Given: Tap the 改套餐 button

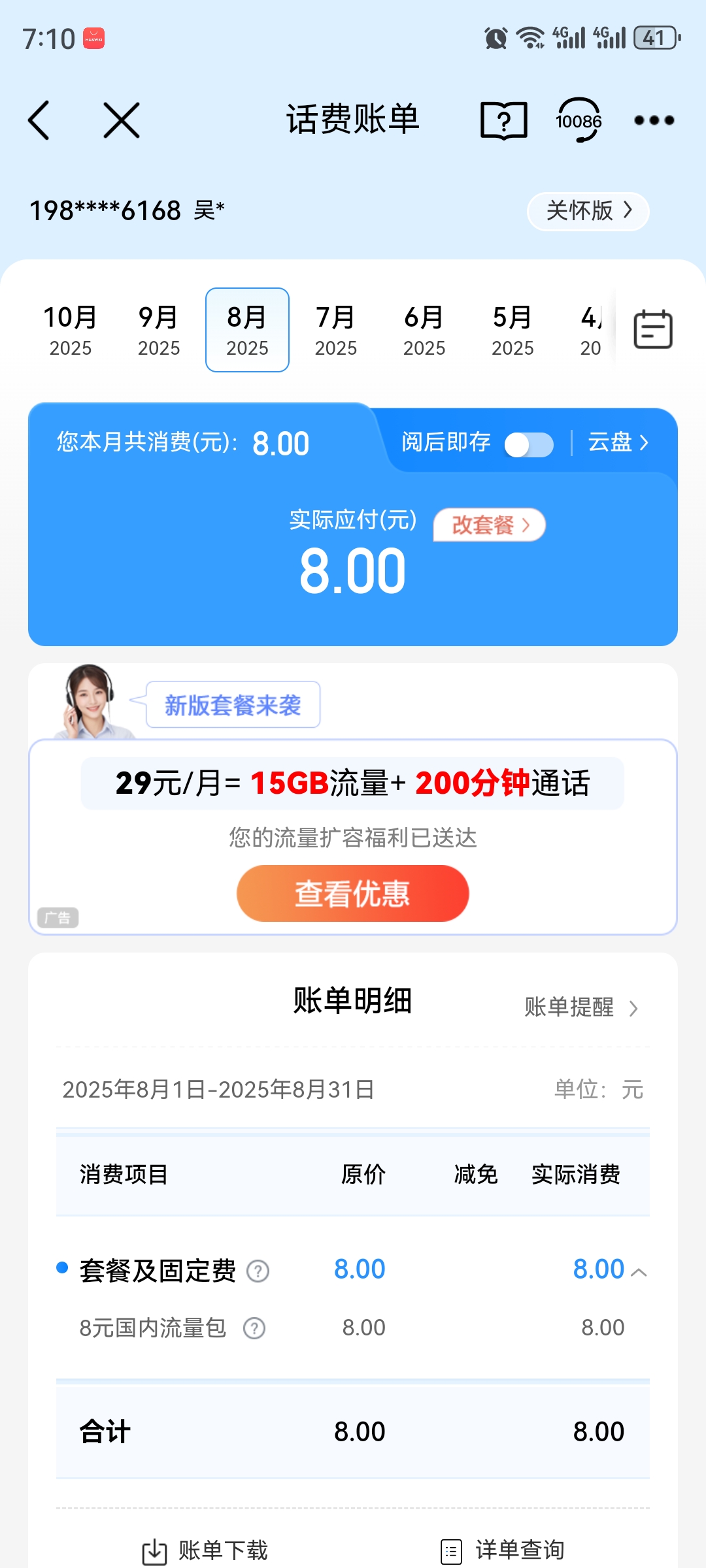Looking at the screenshot, I should 490,525.
